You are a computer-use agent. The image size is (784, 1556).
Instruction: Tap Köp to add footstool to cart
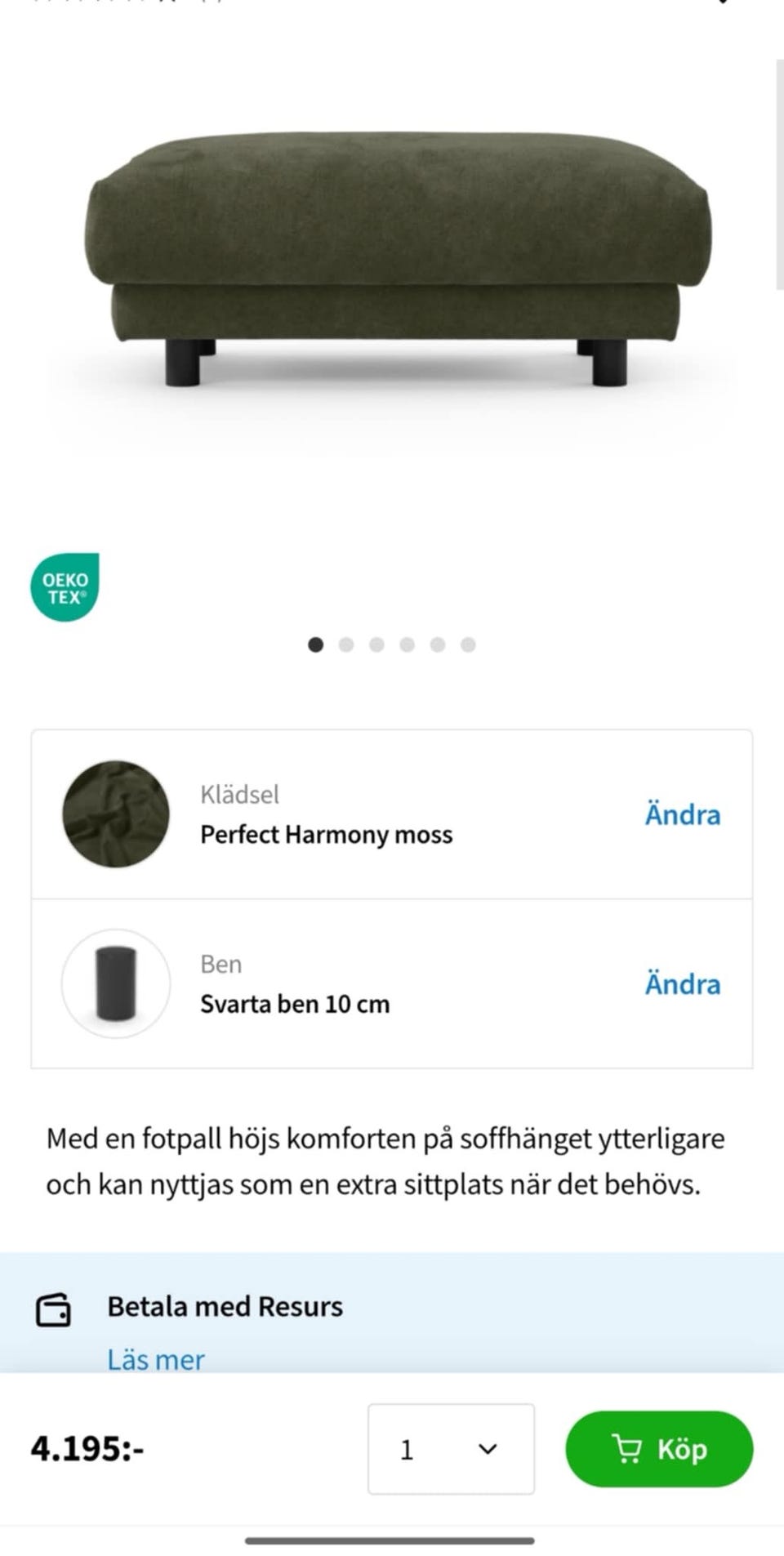[x=658, y=1449]
